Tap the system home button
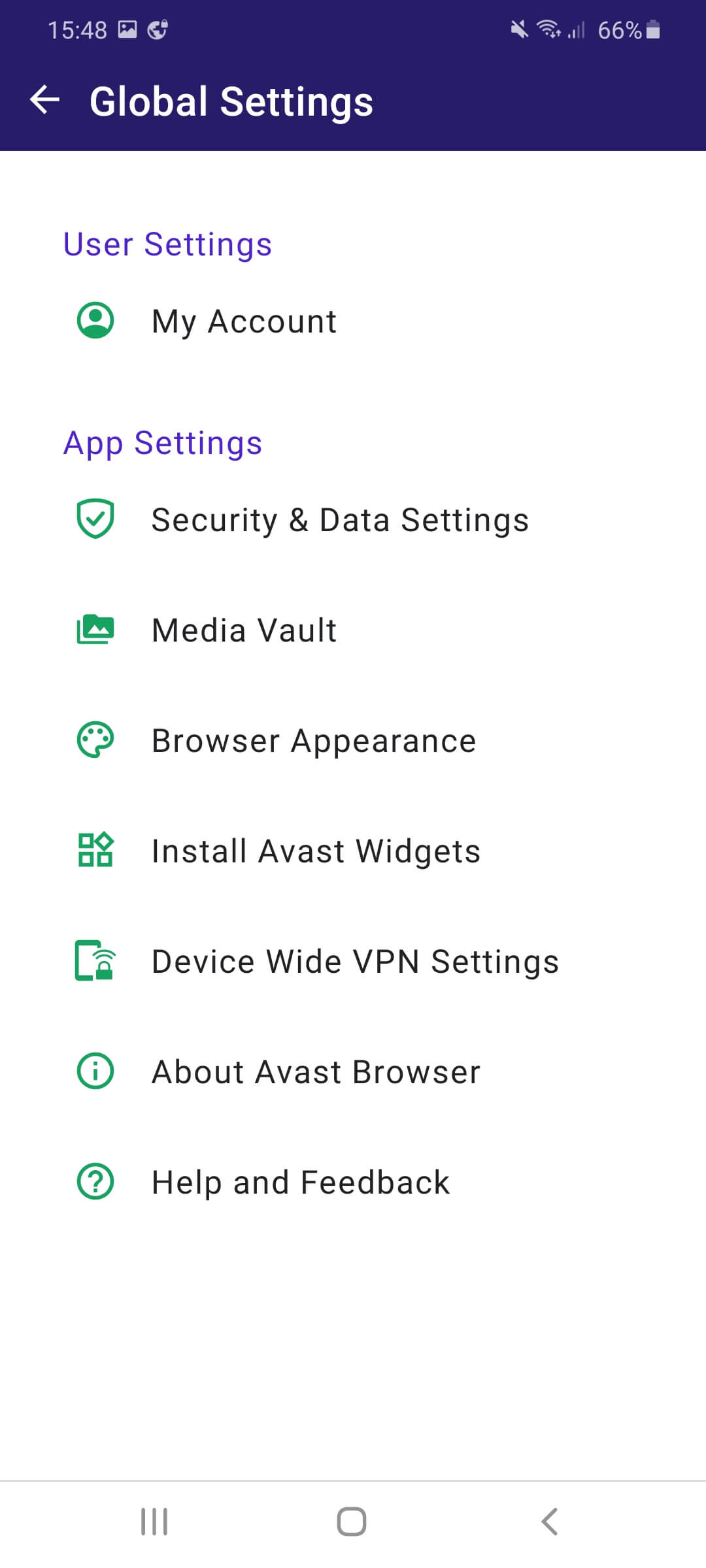This screenshot has width=706, height=1568. click(x=352, y=1522)
